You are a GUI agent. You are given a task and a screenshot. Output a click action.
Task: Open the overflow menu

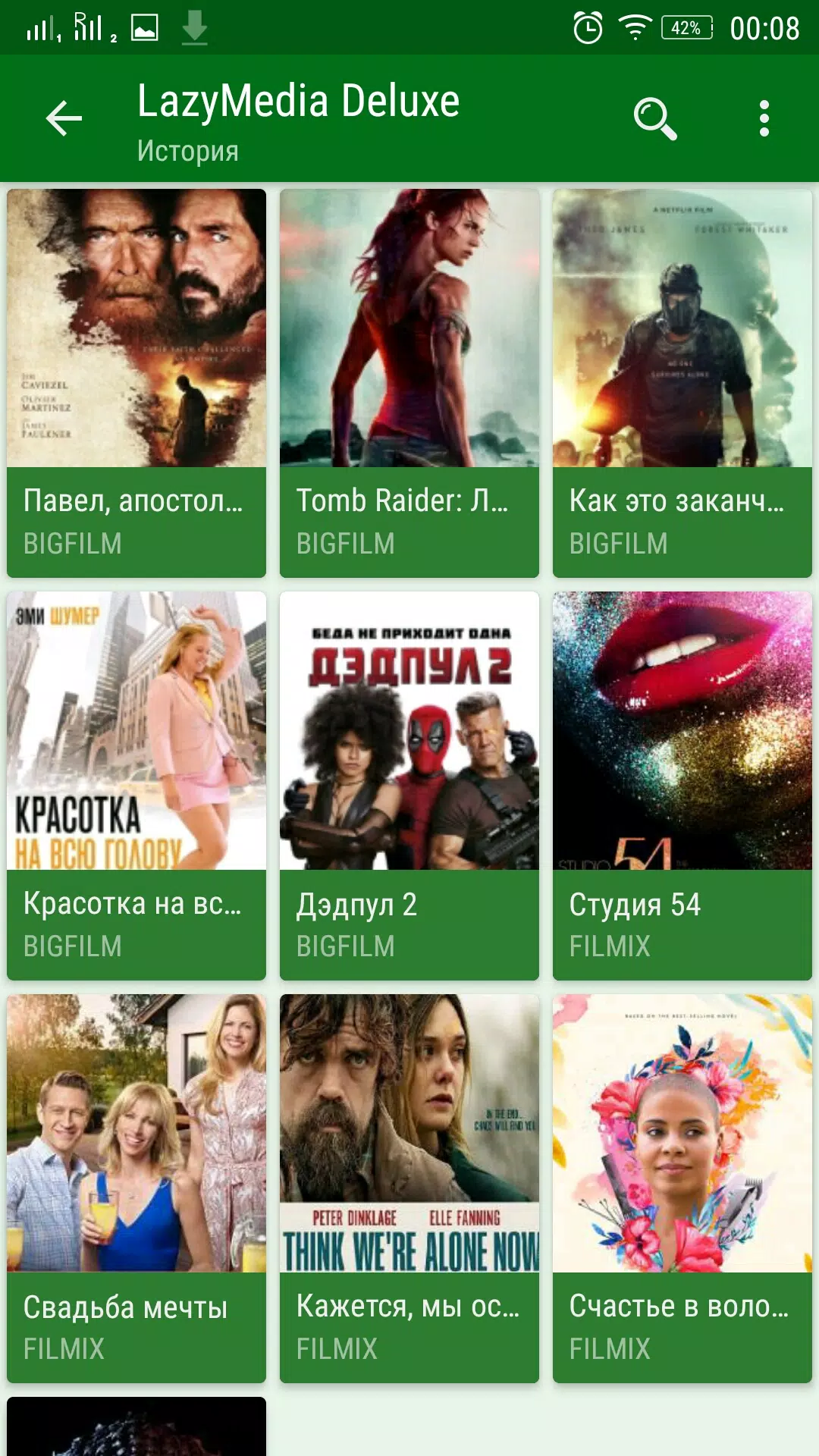coord(764,119)
